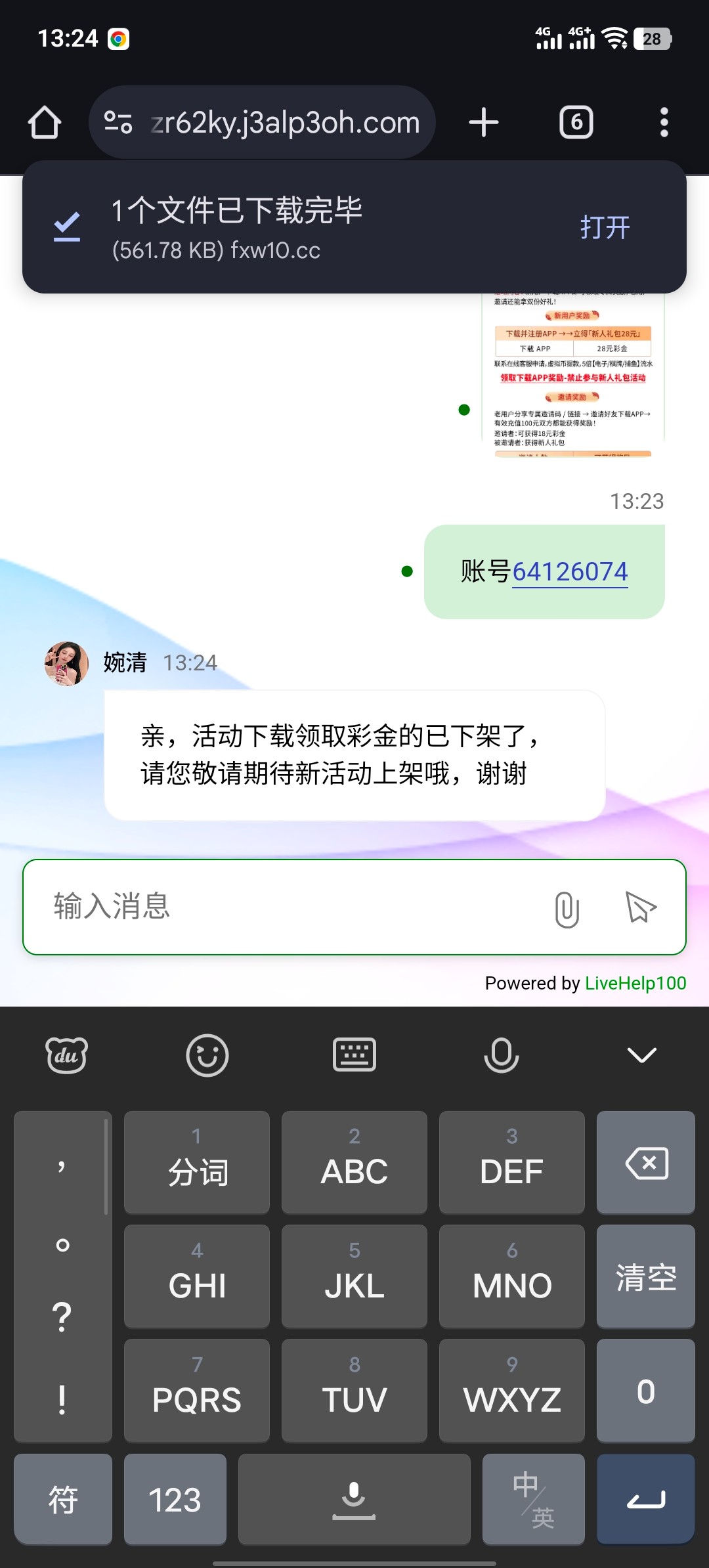Tap 打开 to open the downloaded file
The image size is (709, 1568).
[605, 228]
